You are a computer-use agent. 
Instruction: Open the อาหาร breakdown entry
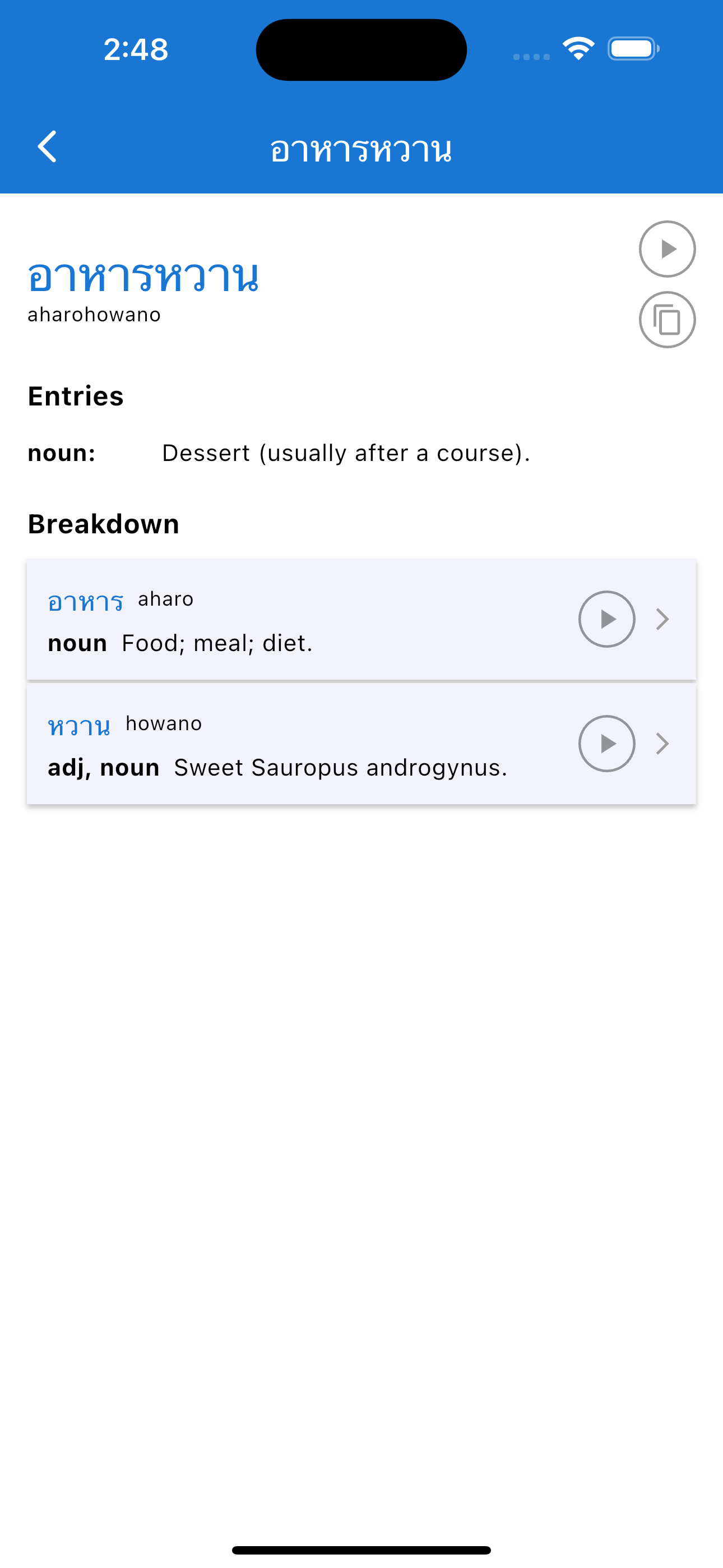(x=662, y=619)
